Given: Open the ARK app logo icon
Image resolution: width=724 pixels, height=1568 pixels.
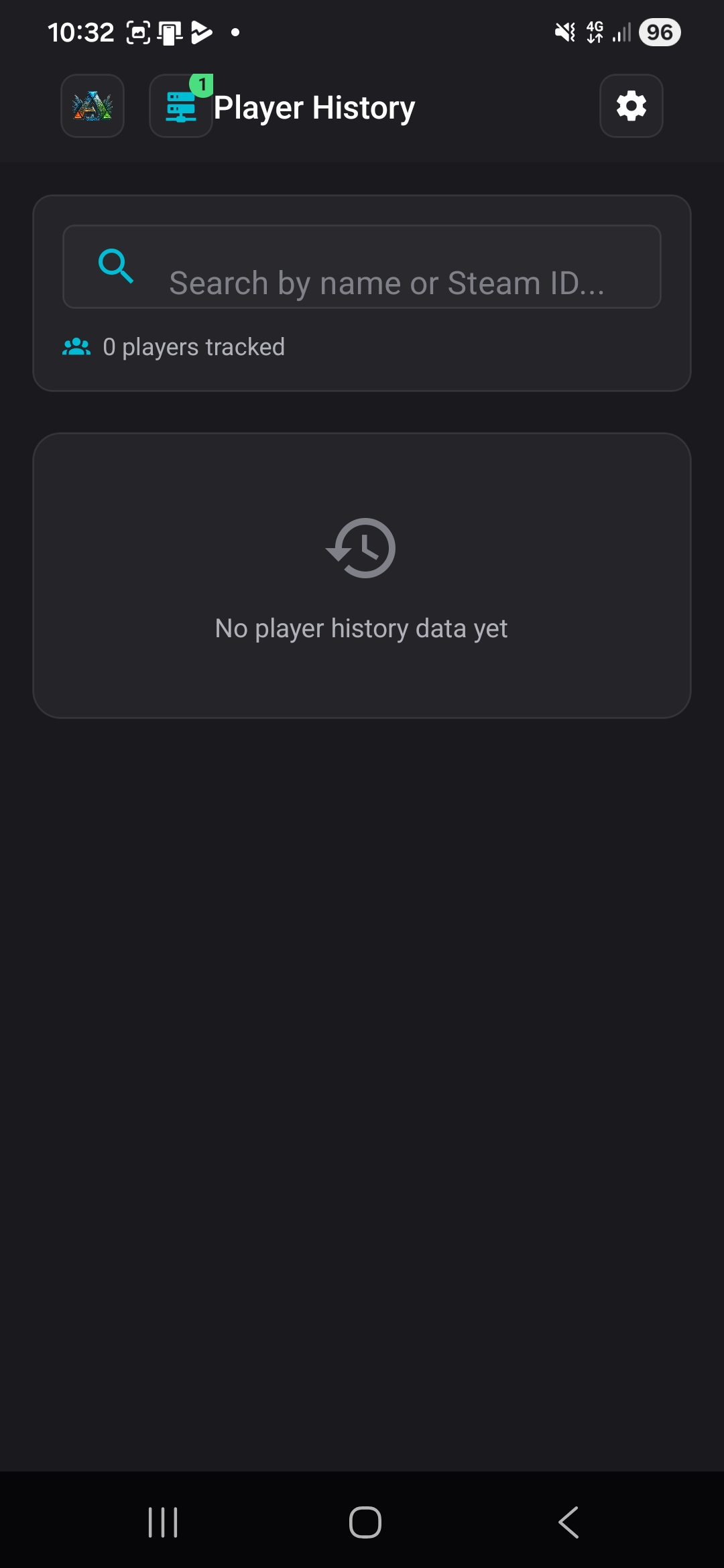Looking at the screenshot, I should point(92,107).
